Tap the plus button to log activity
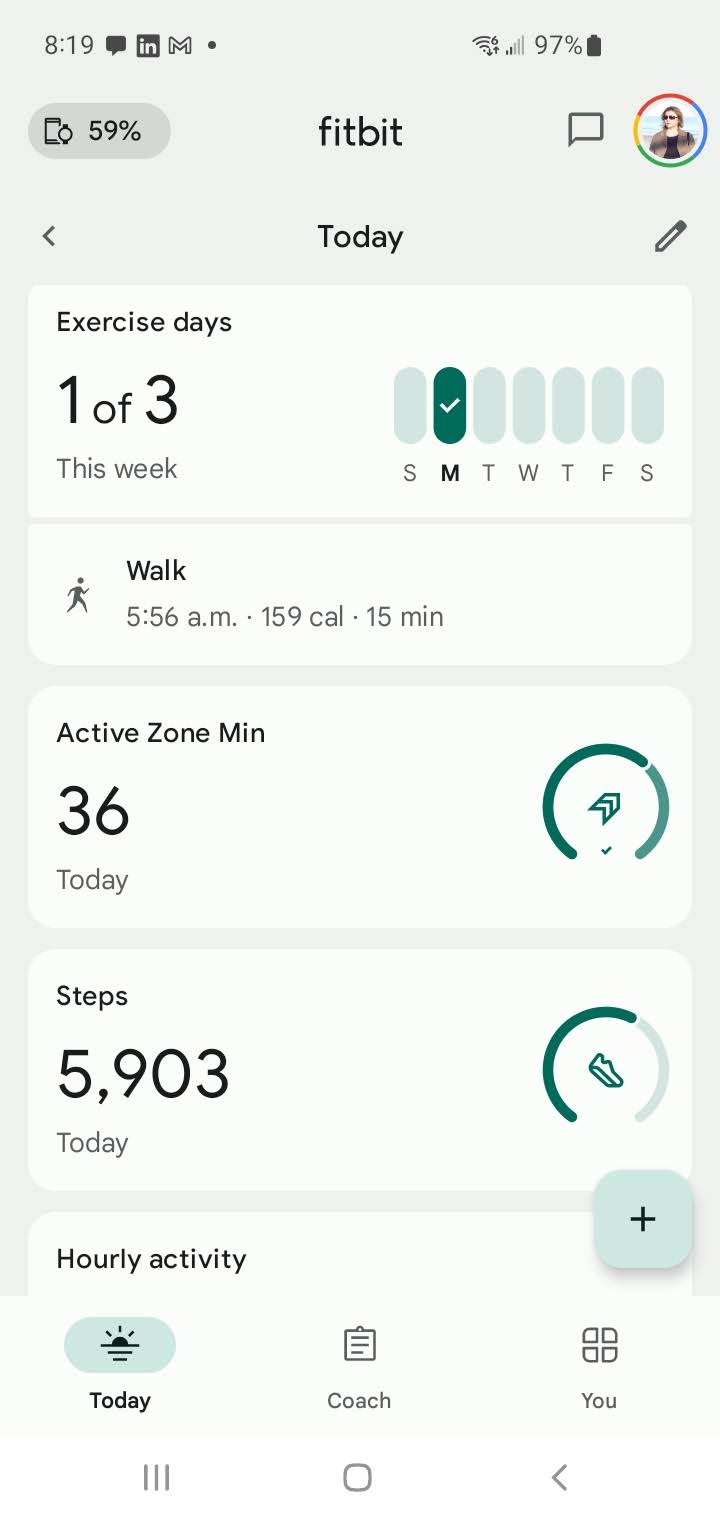 [x=642, y=1218]
